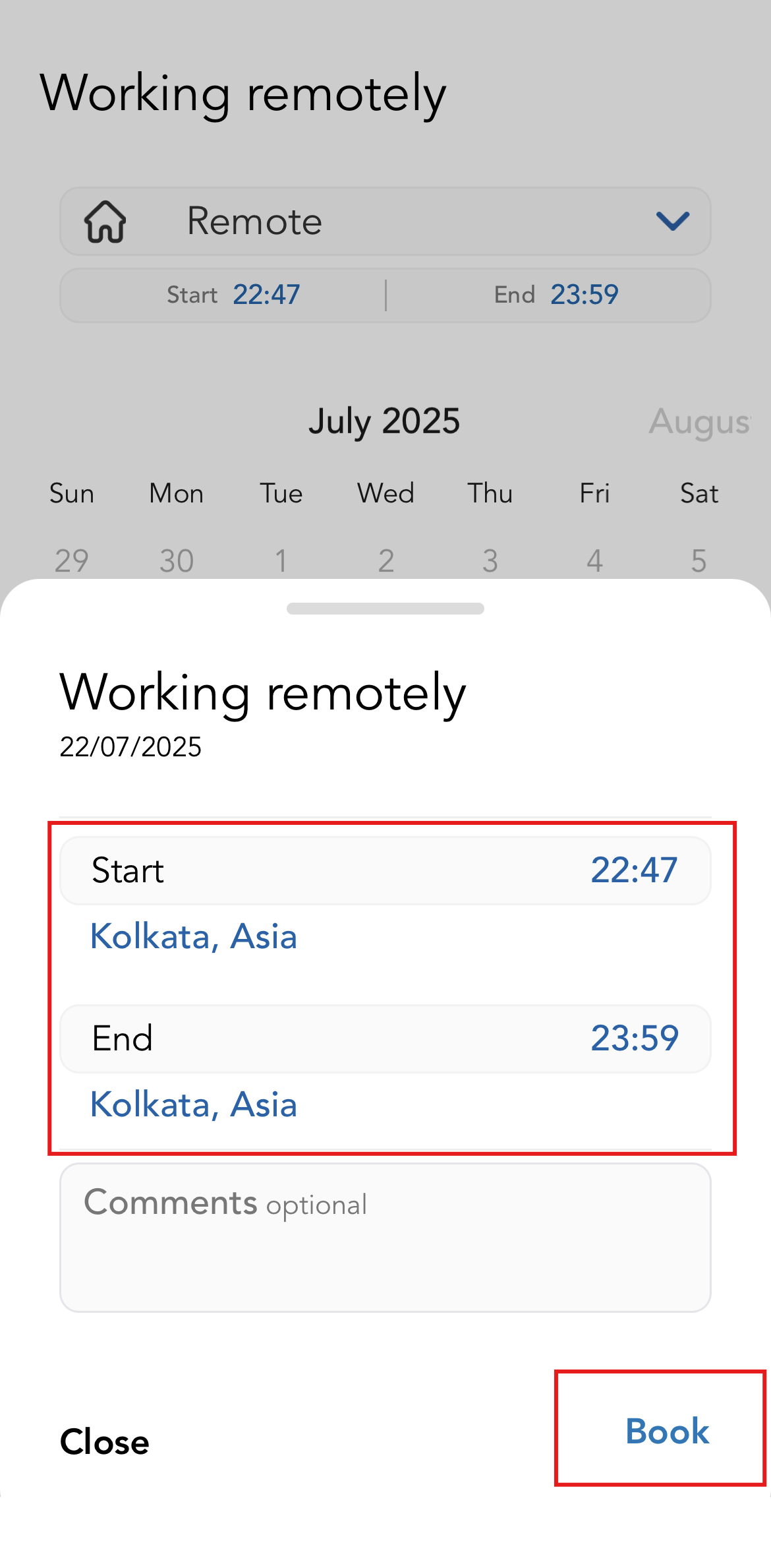Click End 23:59 in the top bar
Screen dimensions: 771x1568
pyautogui.click(x=583, y=295)
